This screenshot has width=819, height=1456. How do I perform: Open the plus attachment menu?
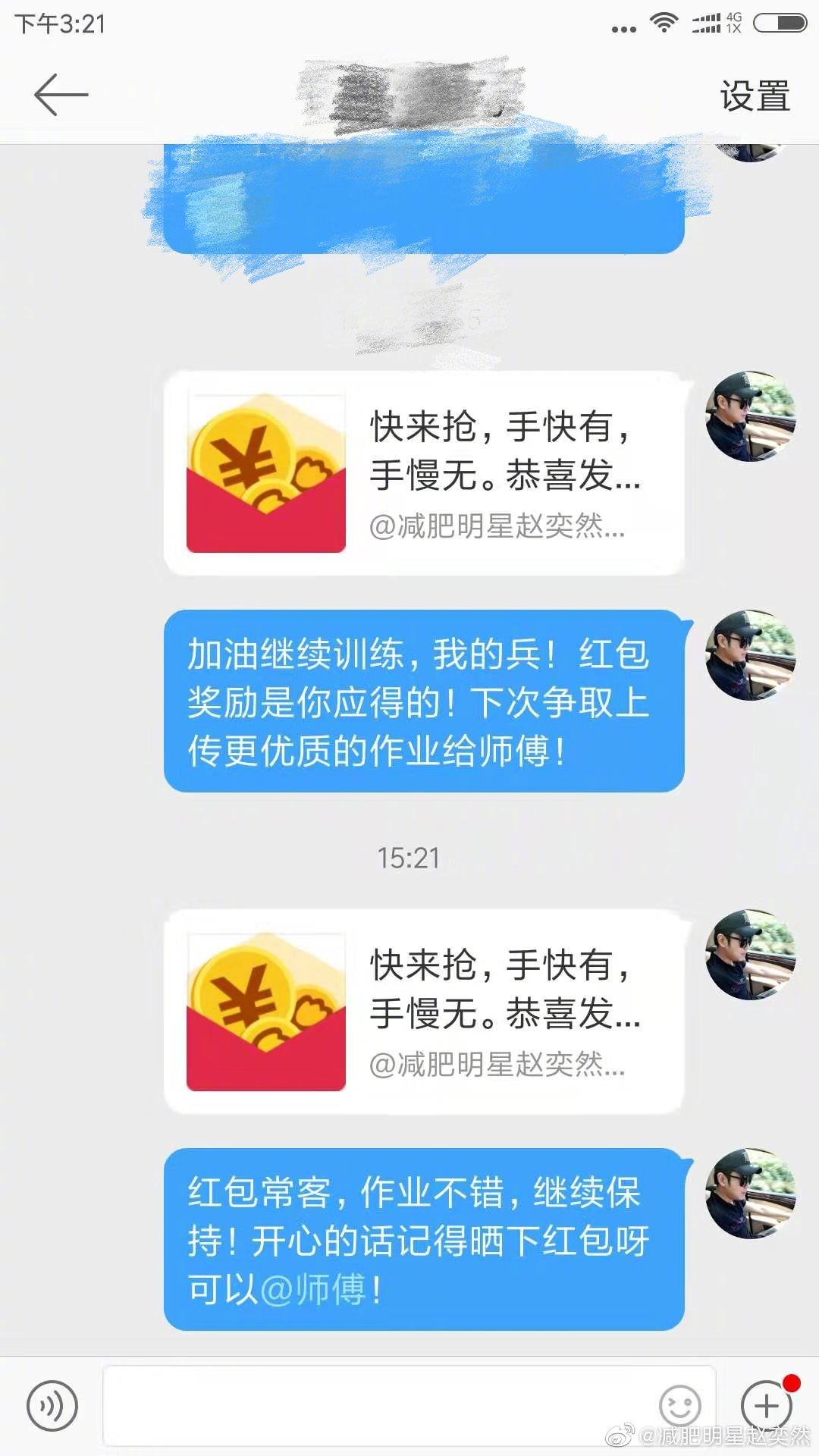(766, 1405)
